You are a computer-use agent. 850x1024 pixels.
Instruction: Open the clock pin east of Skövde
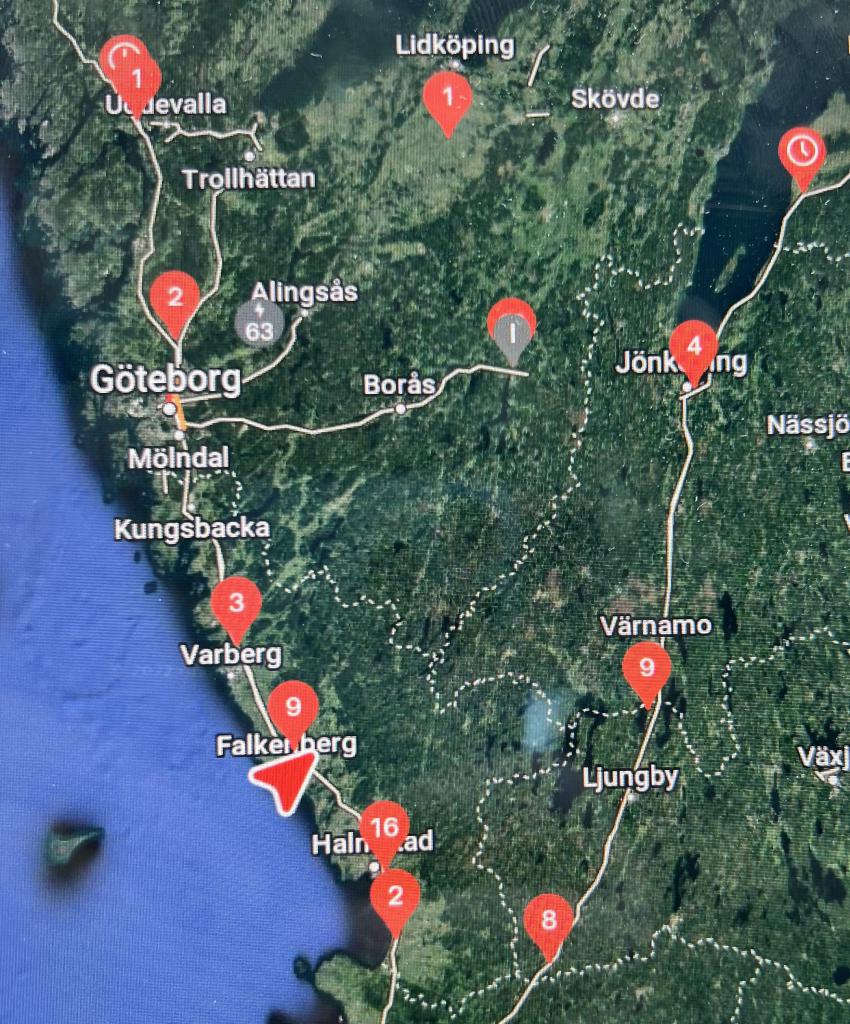click(x=802, y=152)
